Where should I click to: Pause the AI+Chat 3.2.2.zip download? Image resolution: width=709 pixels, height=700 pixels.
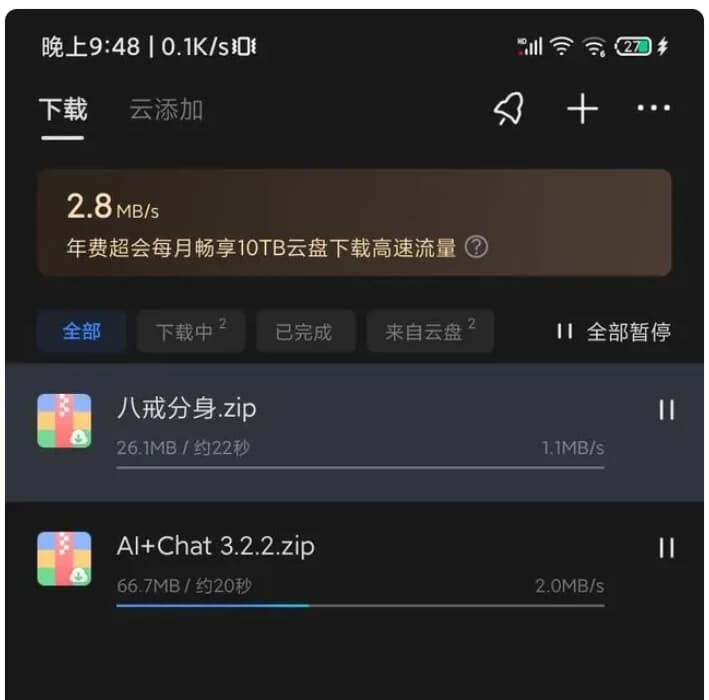click(666, 547)
